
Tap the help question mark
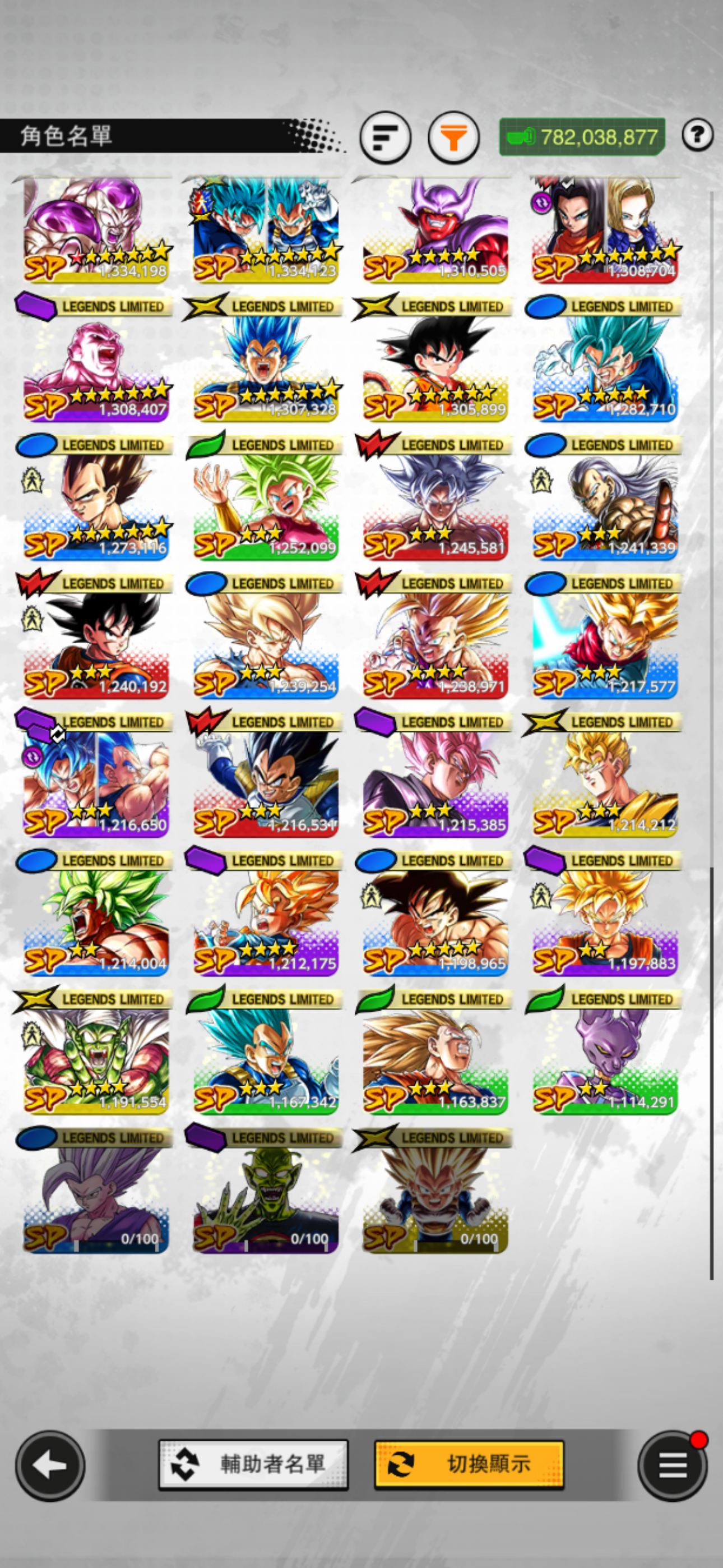(697, 135)
